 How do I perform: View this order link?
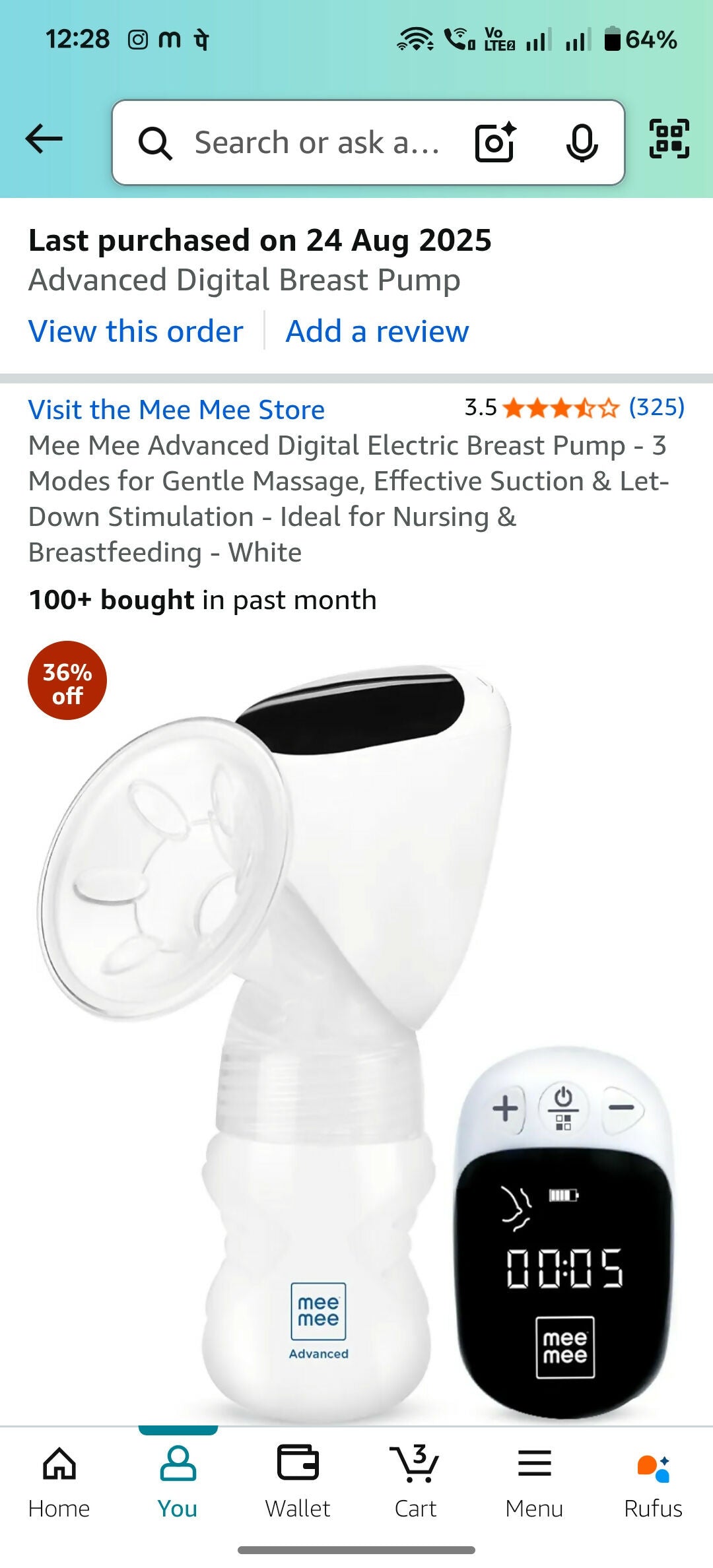click(136, 331)
